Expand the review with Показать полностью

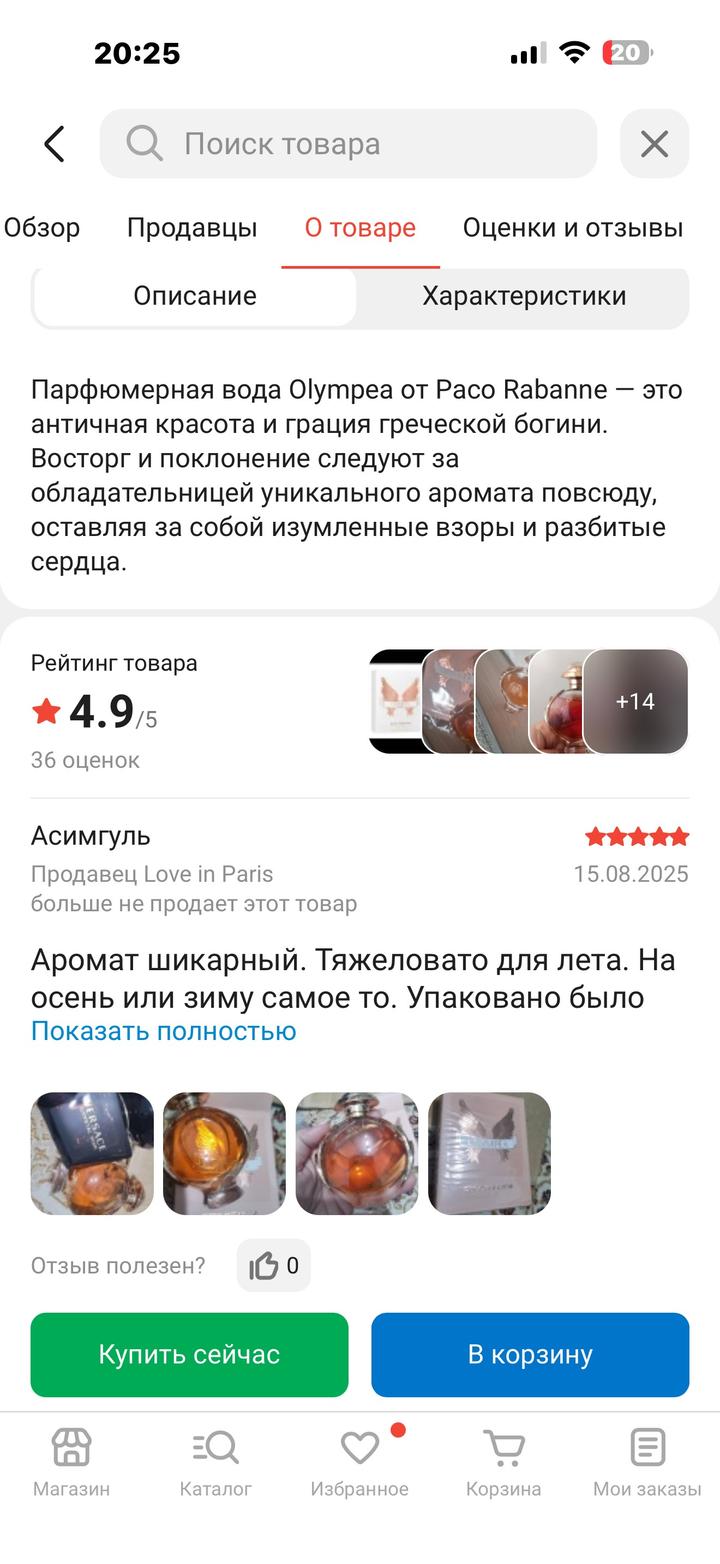162,1030
